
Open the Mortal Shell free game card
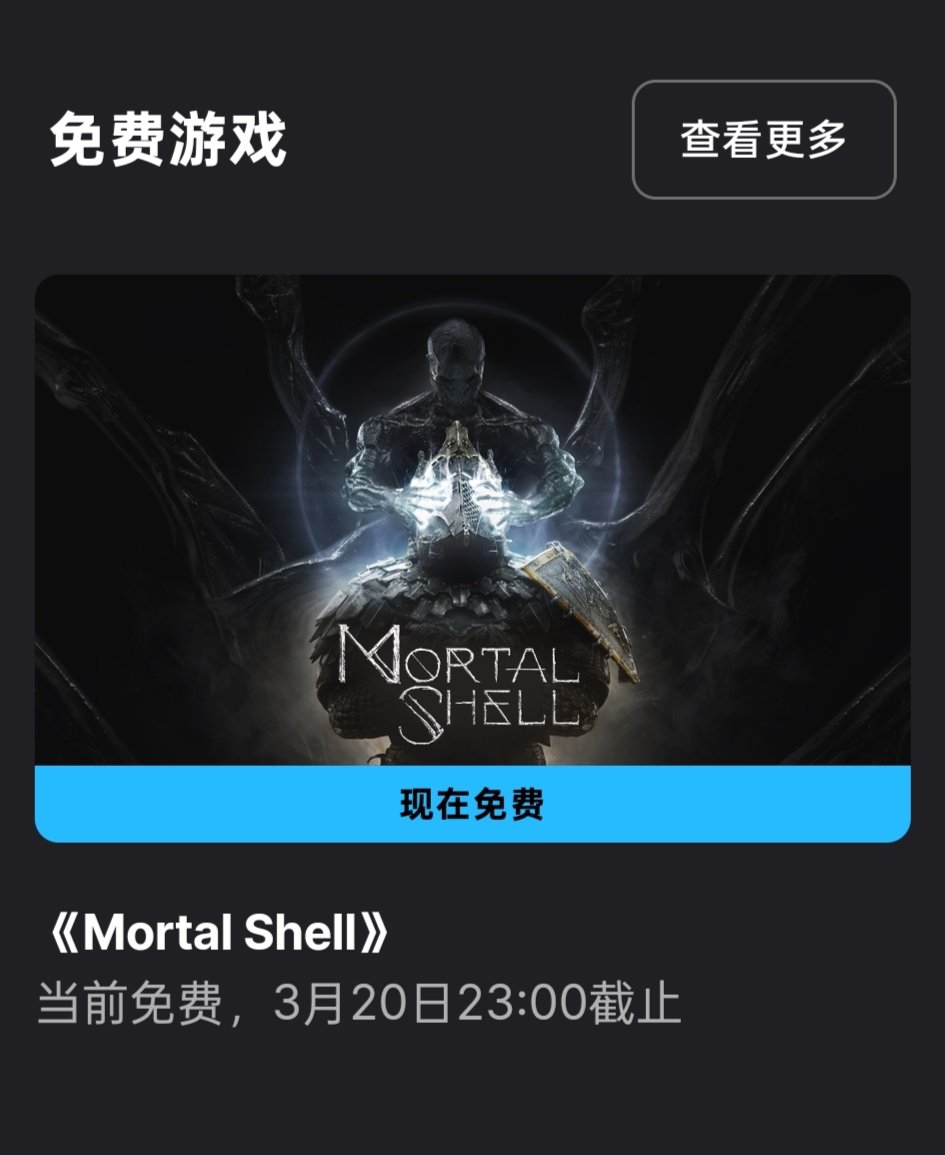[x=472, y=520]
